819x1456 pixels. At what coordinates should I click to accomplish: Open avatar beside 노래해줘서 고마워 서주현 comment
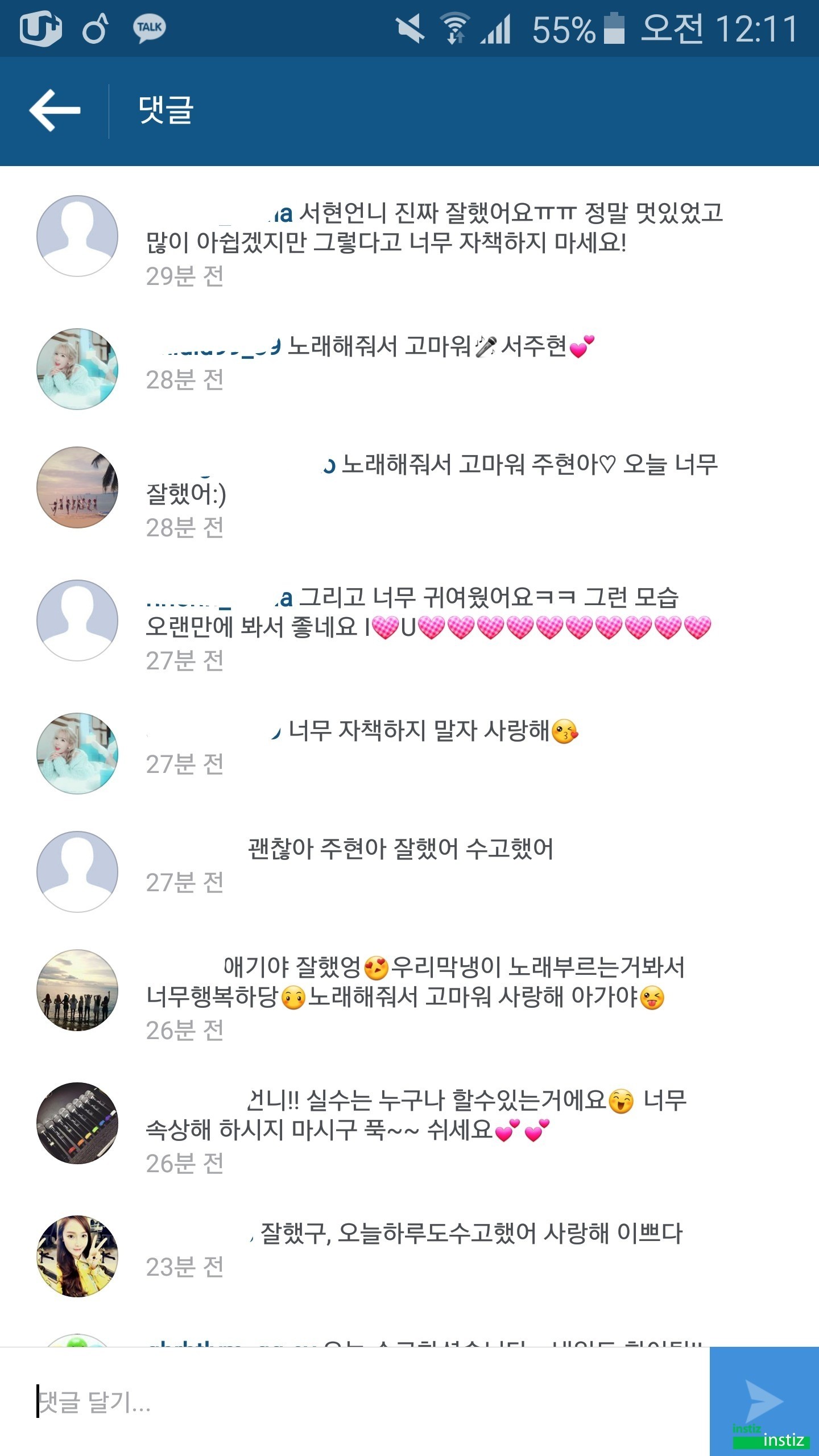pos(77,369)
